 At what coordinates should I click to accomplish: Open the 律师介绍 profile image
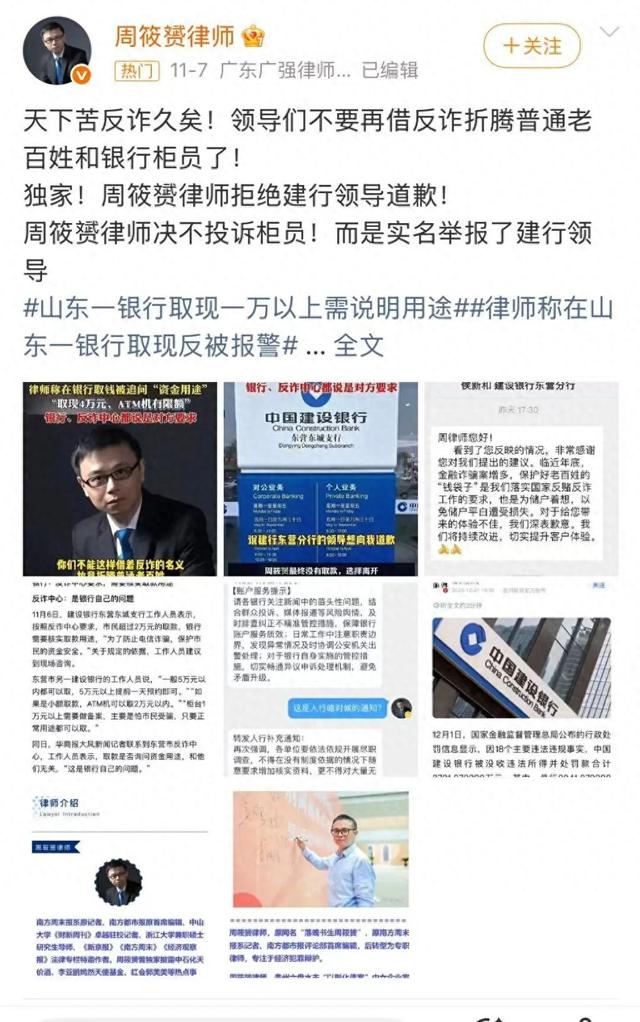click(120, 880)
